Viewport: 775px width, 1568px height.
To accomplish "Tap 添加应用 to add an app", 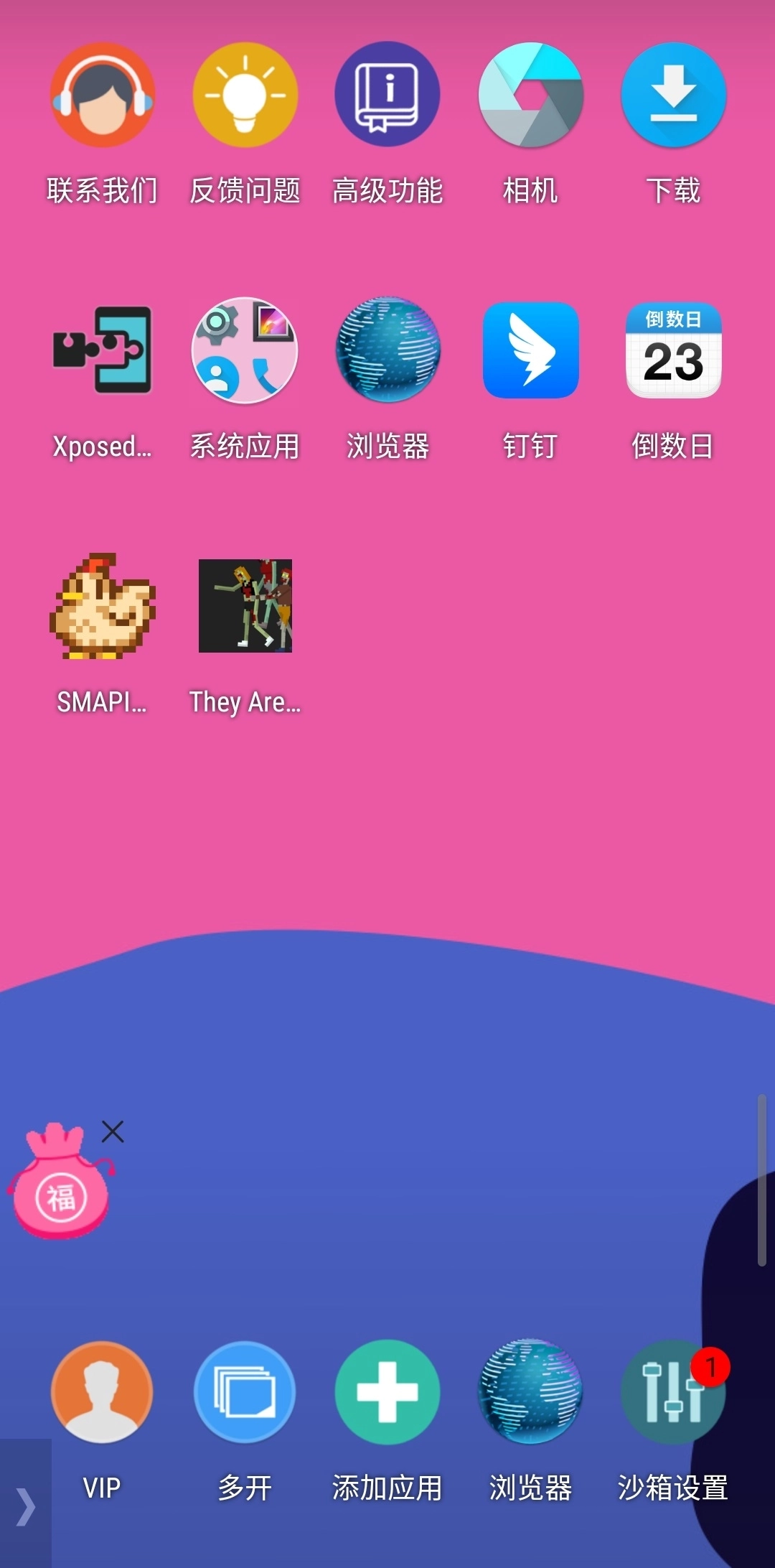I will pyautogui.click(x=387, y=1391).
